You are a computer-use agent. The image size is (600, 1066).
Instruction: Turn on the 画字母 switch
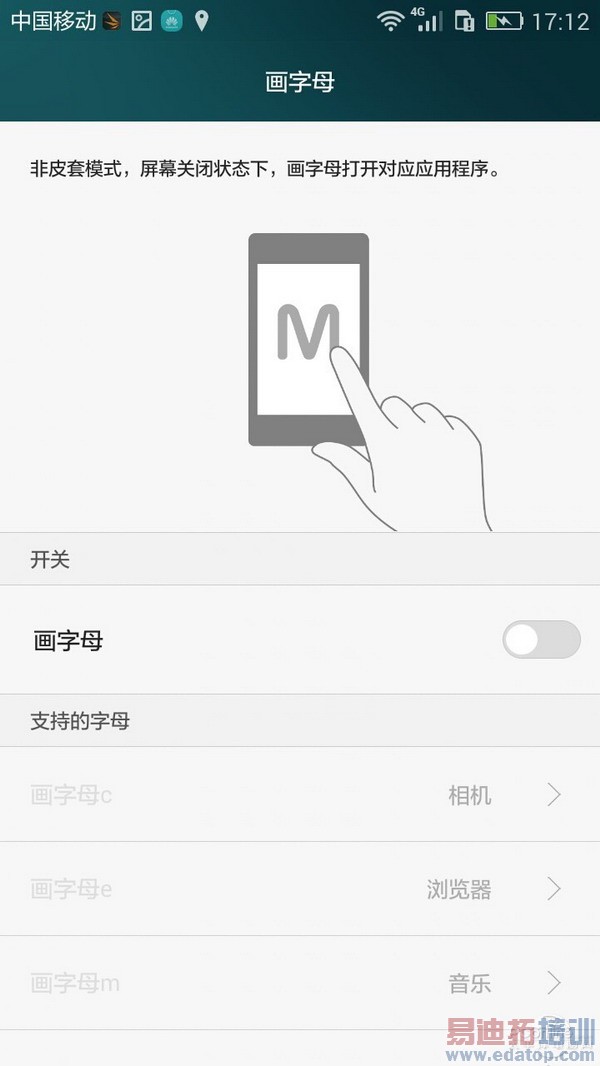pos(541,640)
